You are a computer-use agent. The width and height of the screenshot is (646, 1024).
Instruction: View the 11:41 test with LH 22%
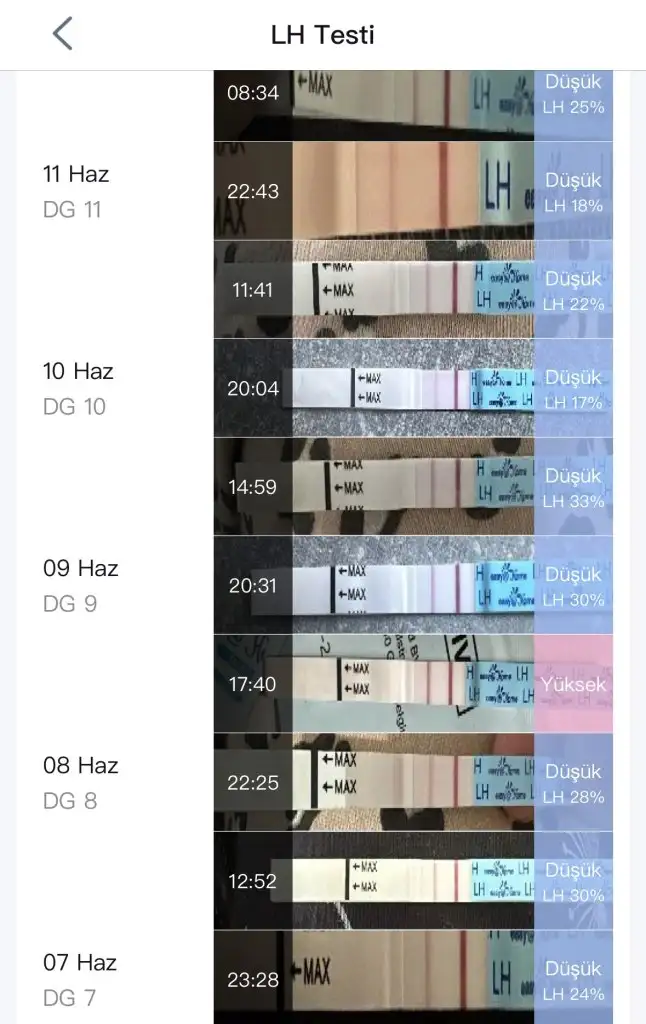pos(412,289)
